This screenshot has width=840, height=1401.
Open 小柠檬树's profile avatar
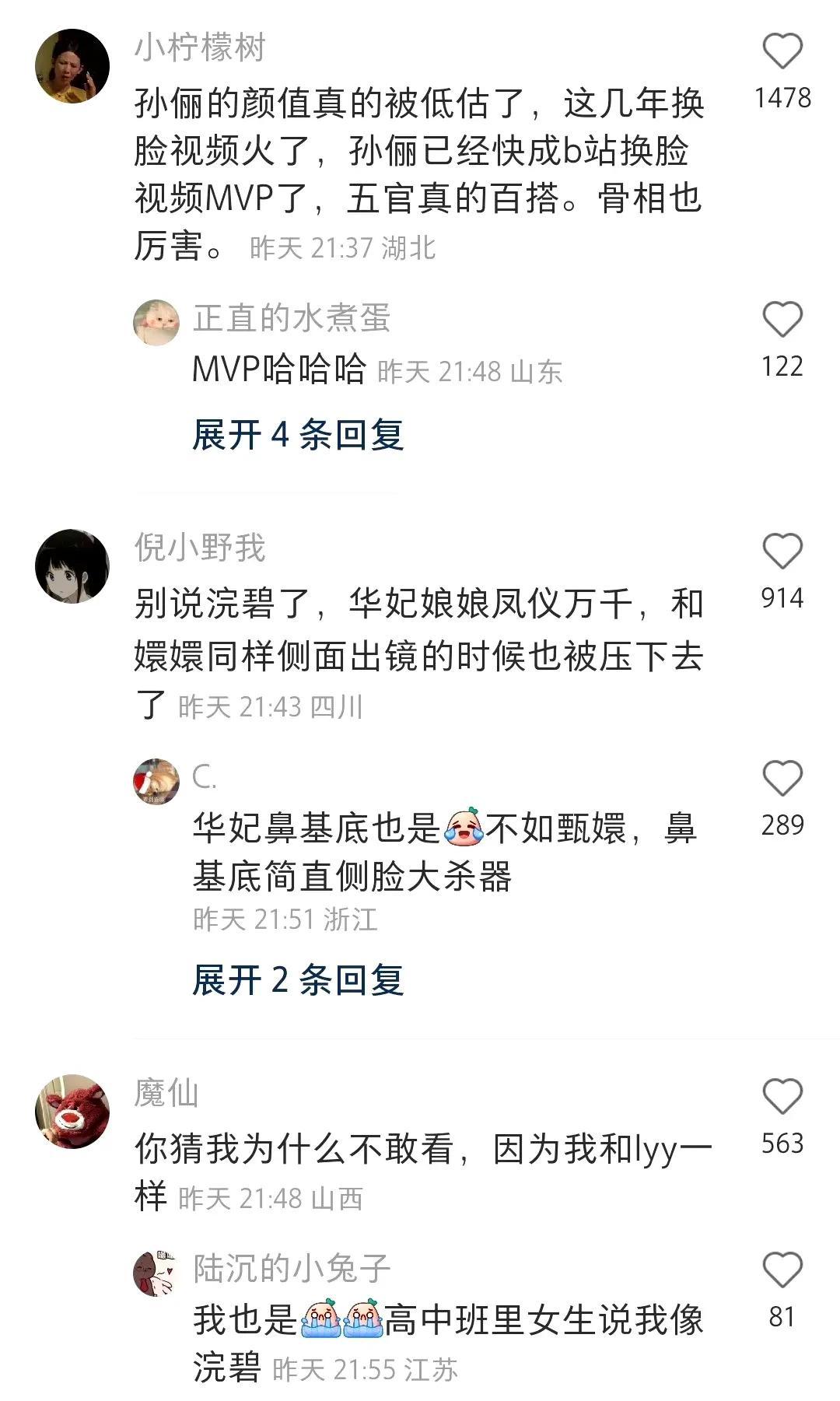72,66
